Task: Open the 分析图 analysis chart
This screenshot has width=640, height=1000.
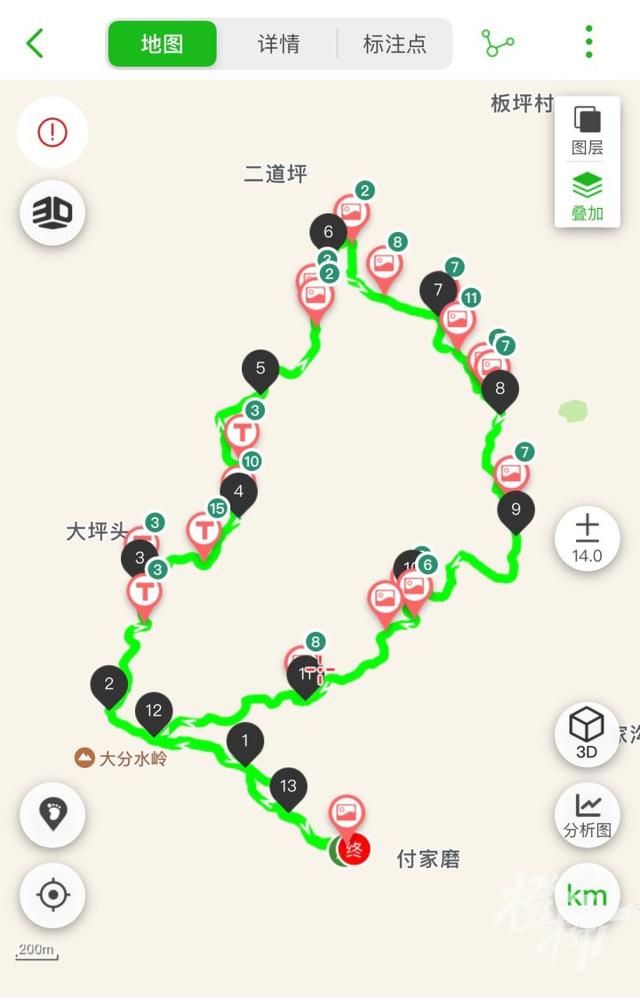Action: 587,814
